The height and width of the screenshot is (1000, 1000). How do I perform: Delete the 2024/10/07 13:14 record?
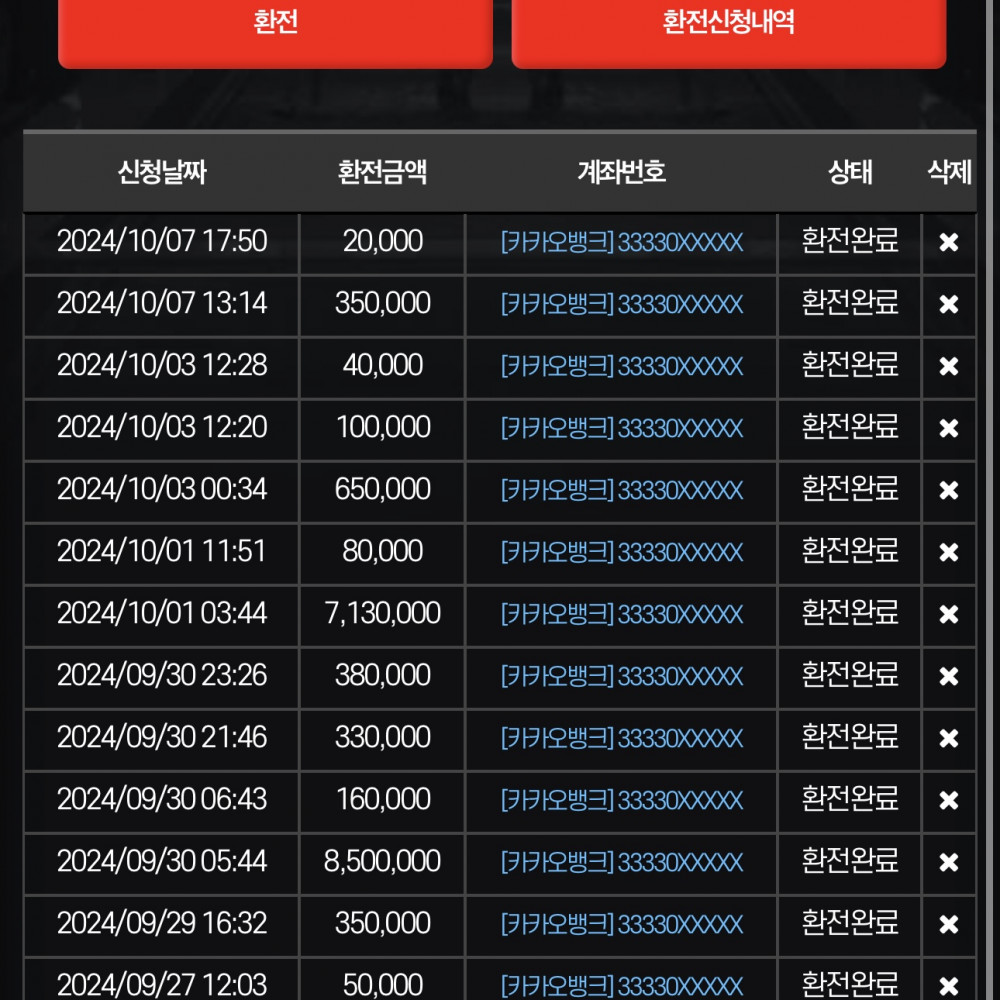tap(948, 305)
